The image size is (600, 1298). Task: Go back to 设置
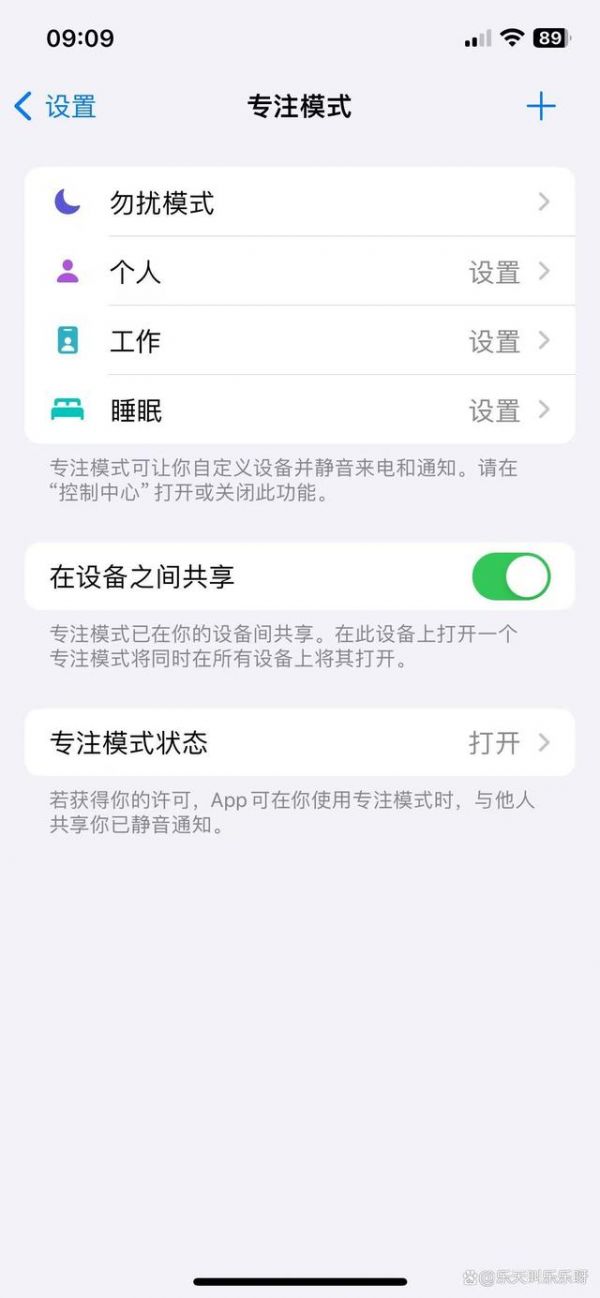tap(55, 106)
